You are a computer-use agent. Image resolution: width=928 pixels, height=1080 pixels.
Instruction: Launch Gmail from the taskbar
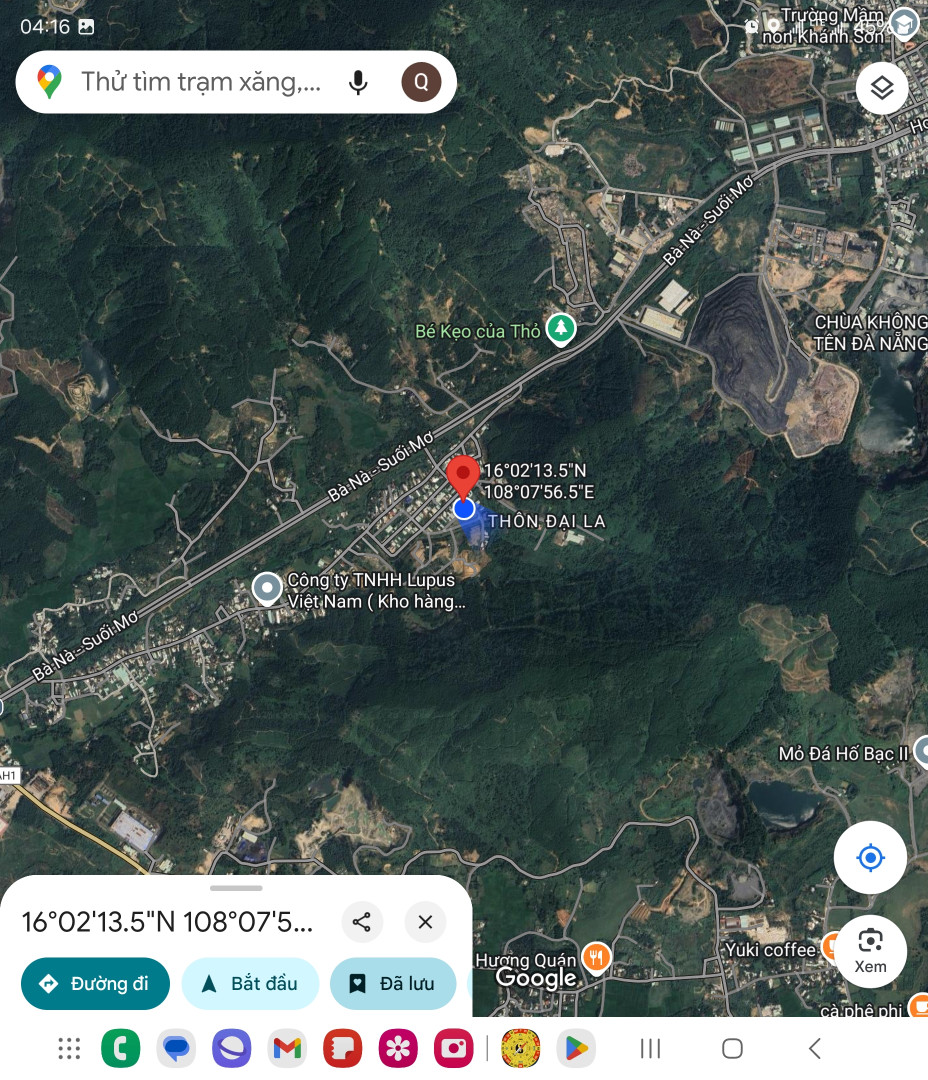(x=287, y=1048)
